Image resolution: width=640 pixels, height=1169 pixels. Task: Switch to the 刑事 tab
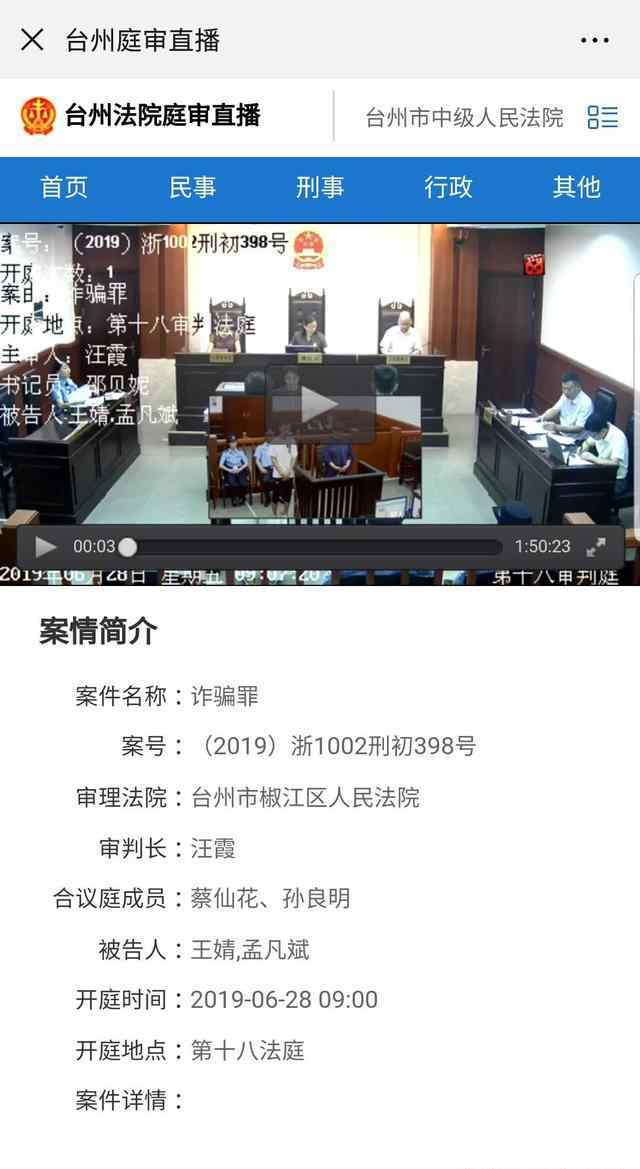pyautogui.click(x=320, y=186)
